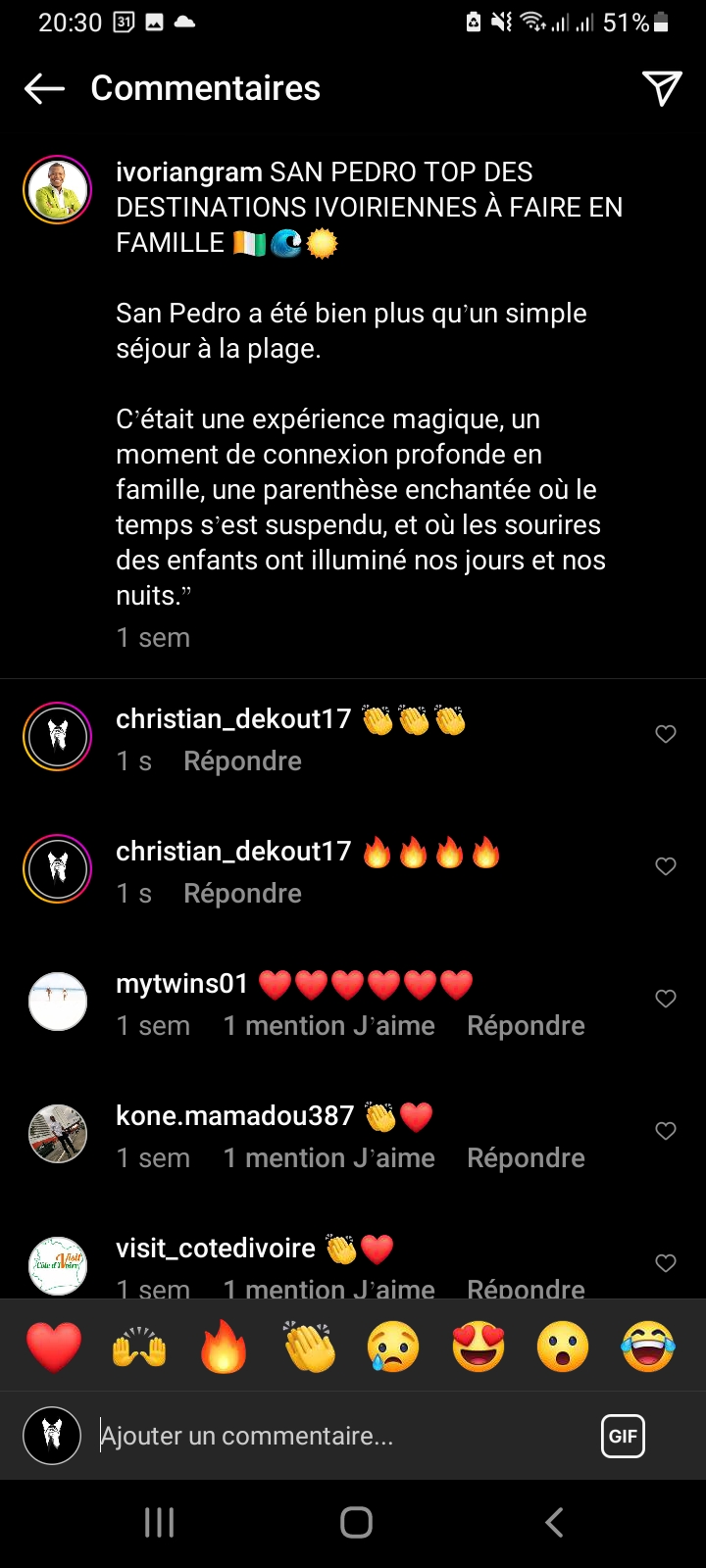
Task: View likes on mytwins01's comment
Action: (x=328, y=1026)
